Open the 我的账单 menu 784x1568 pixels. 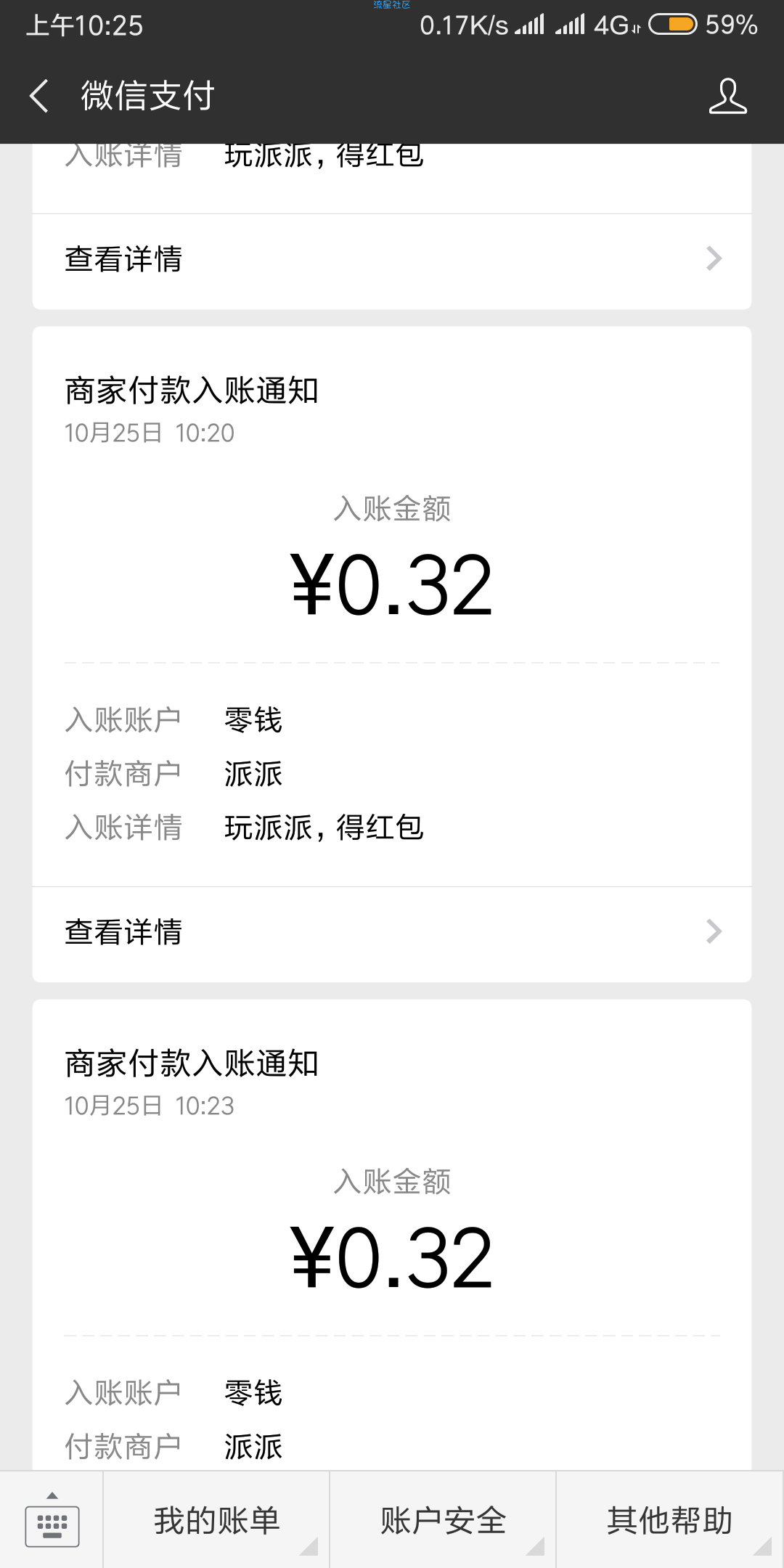(216, 1520)
